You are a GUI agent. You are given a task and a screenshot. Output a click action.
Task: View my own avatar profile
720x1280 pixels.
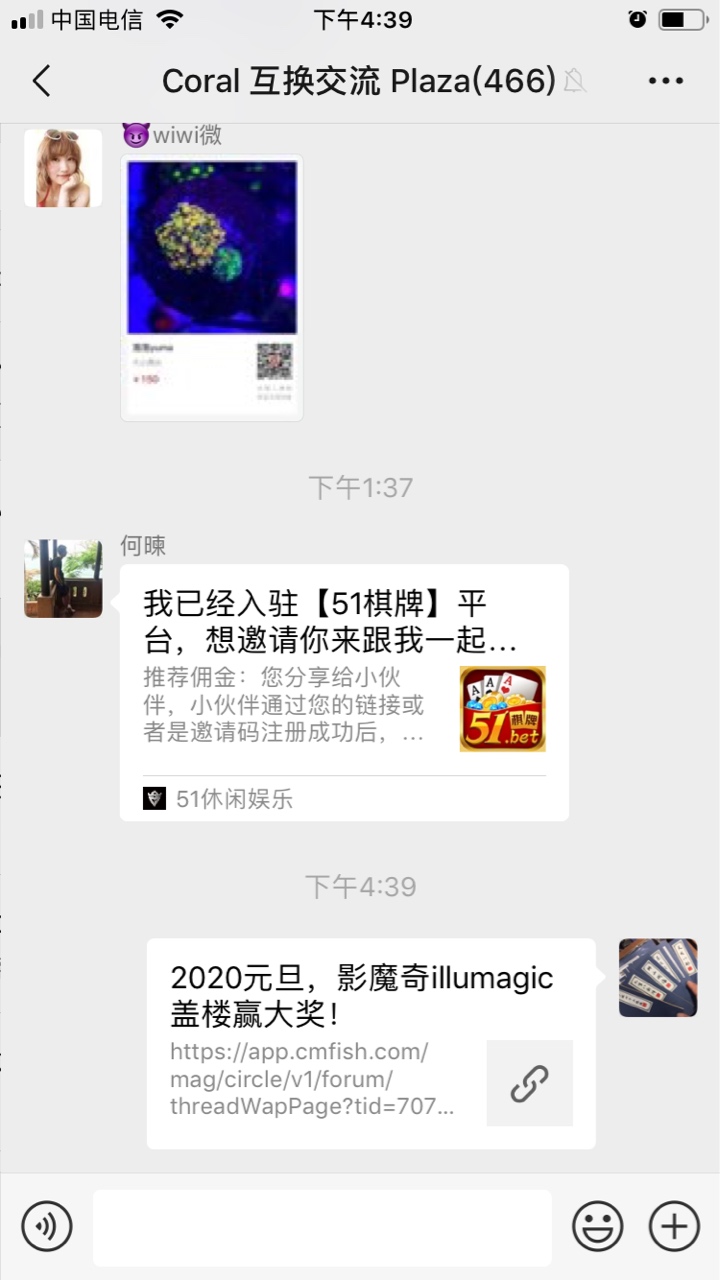[657, 978]
